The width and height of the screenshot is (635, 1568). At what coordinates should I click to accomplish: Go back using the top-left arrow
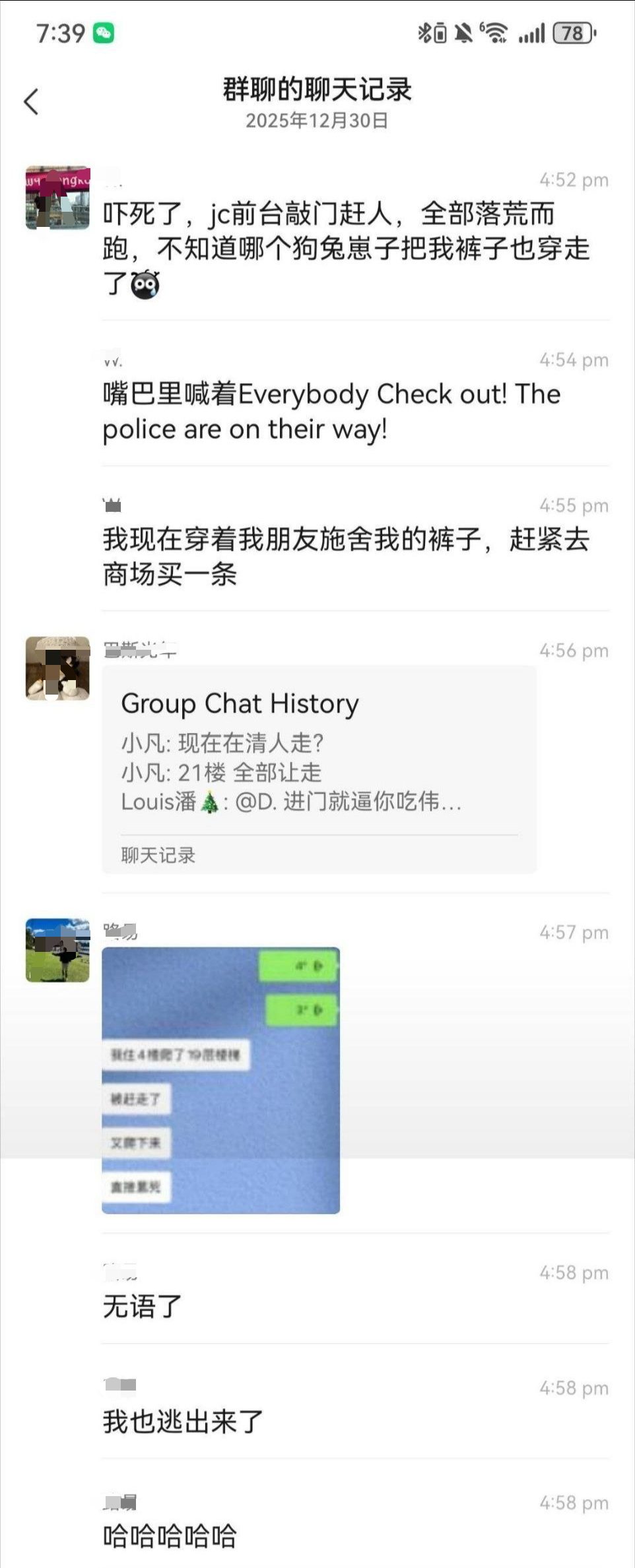click(x=31, y=102)
